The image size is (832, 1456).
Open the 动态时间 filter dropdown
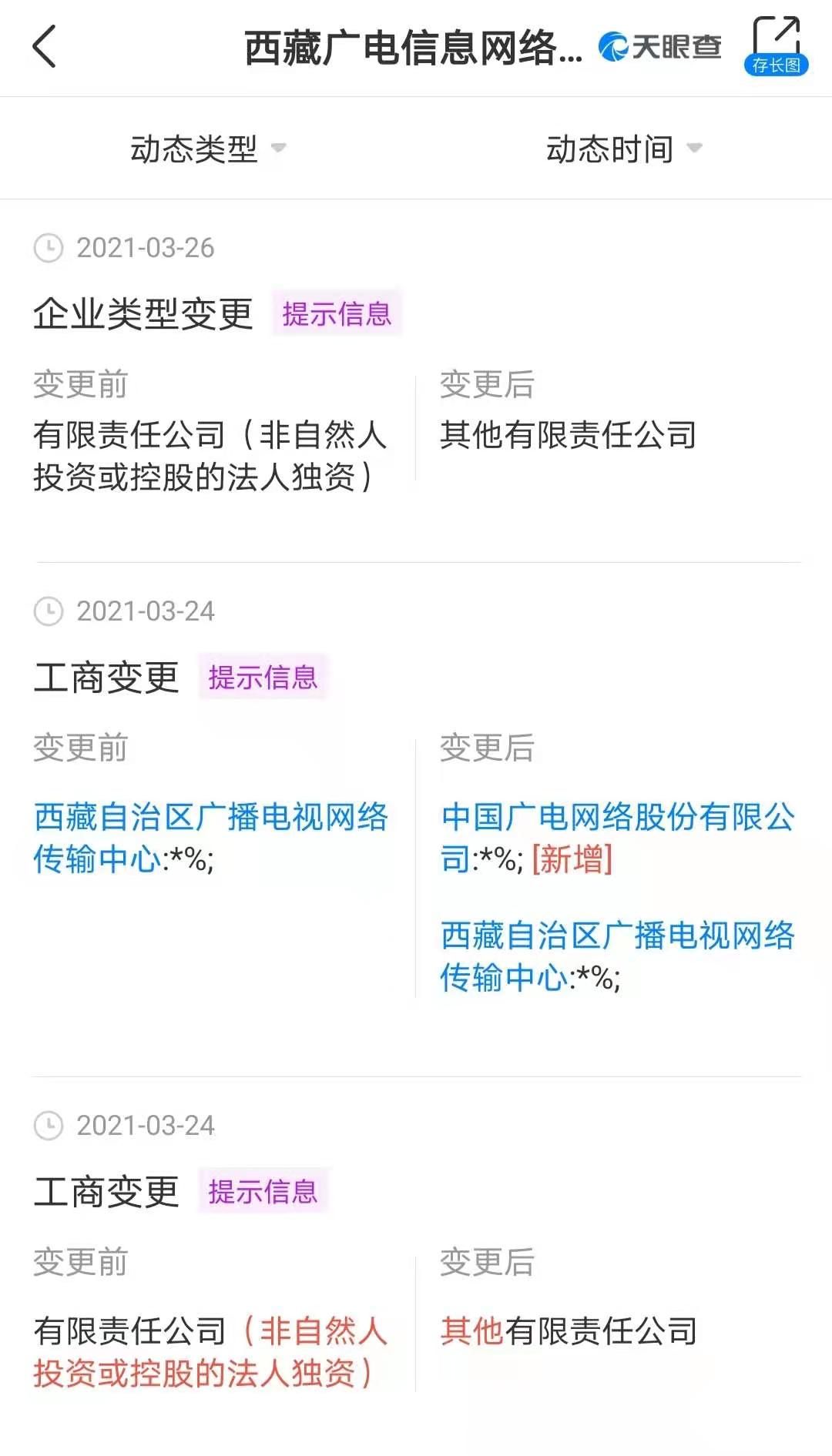pos(624,149)
